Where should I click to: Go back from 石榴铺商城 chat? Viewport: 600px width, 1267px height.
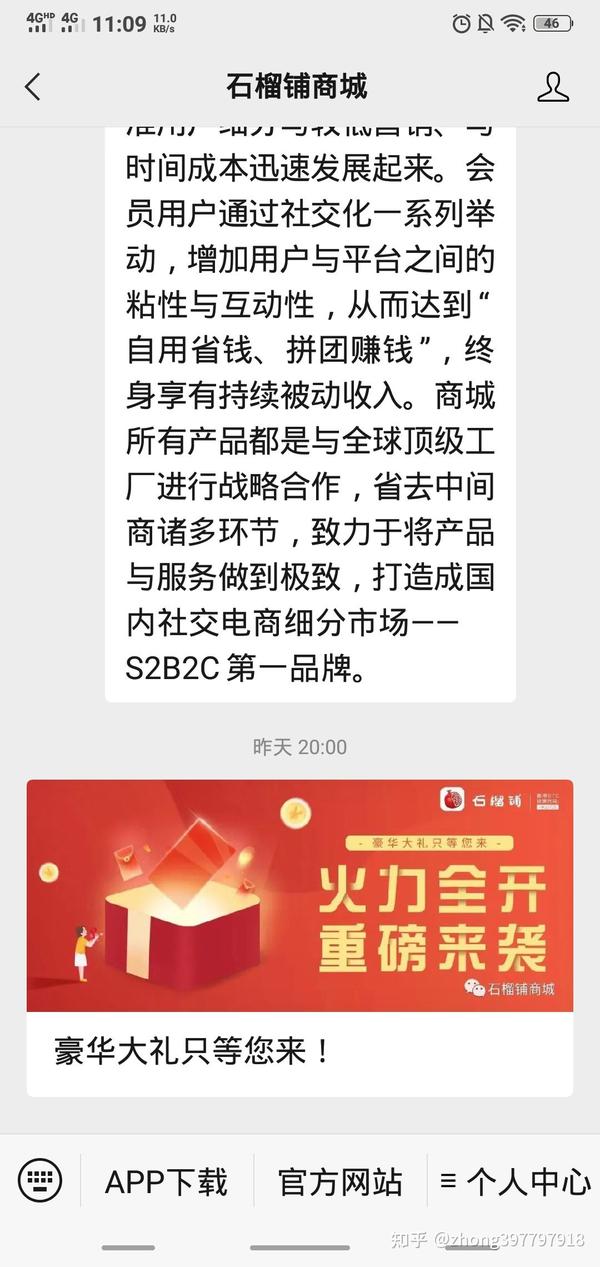[x=33, y=87]
